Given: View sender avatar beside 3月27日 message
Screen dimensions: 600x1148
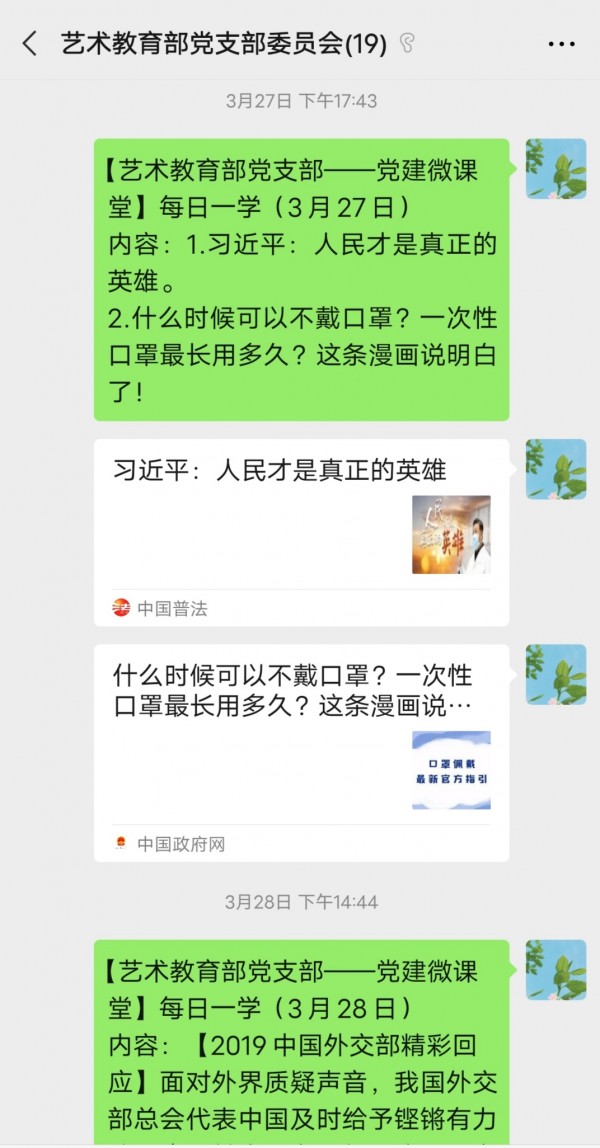Looking at the screenshot, I should [556, 169].
